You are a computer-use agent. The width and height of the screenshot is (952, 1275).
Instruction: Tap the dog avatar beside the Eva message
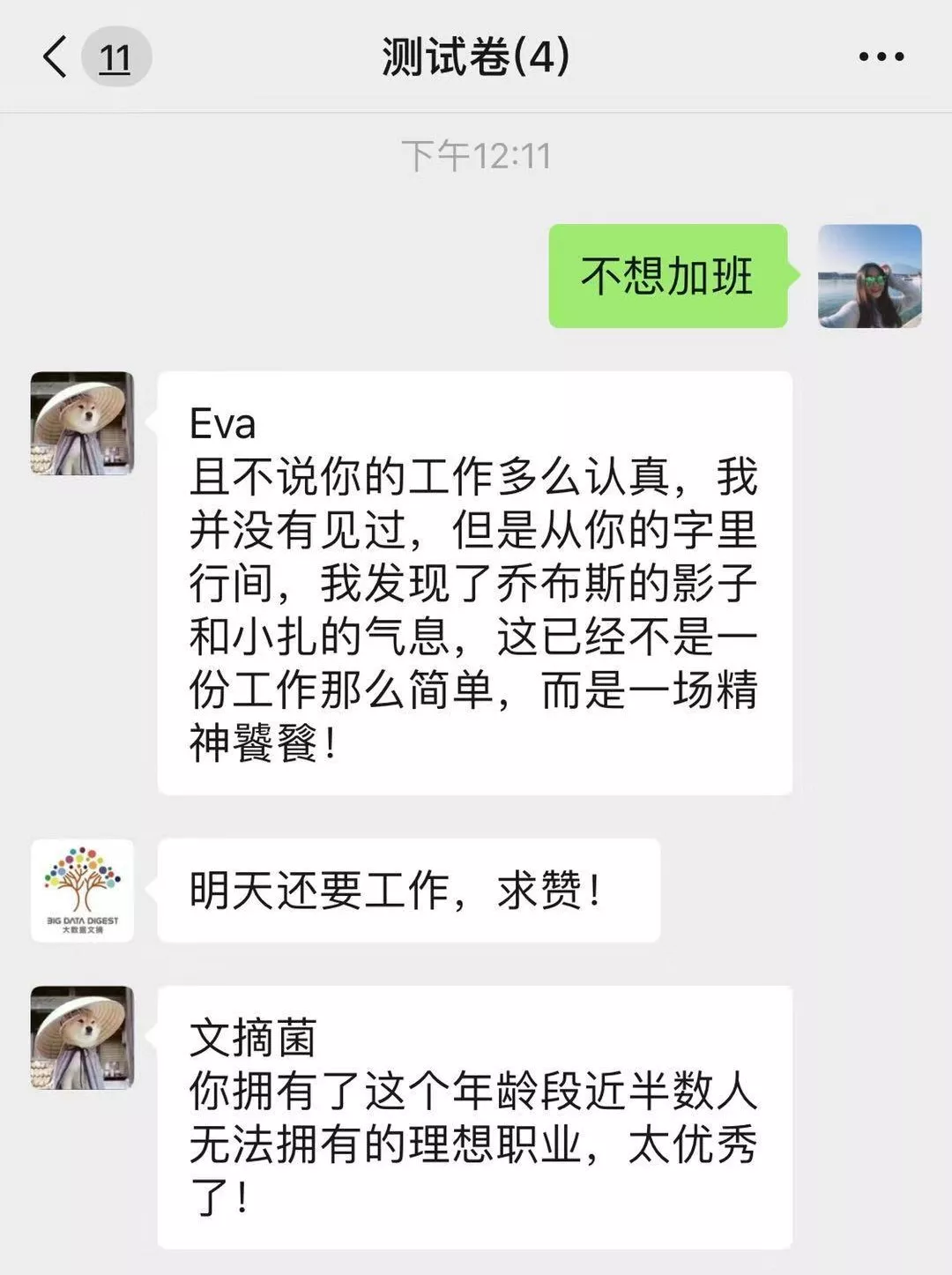[82, 423]
